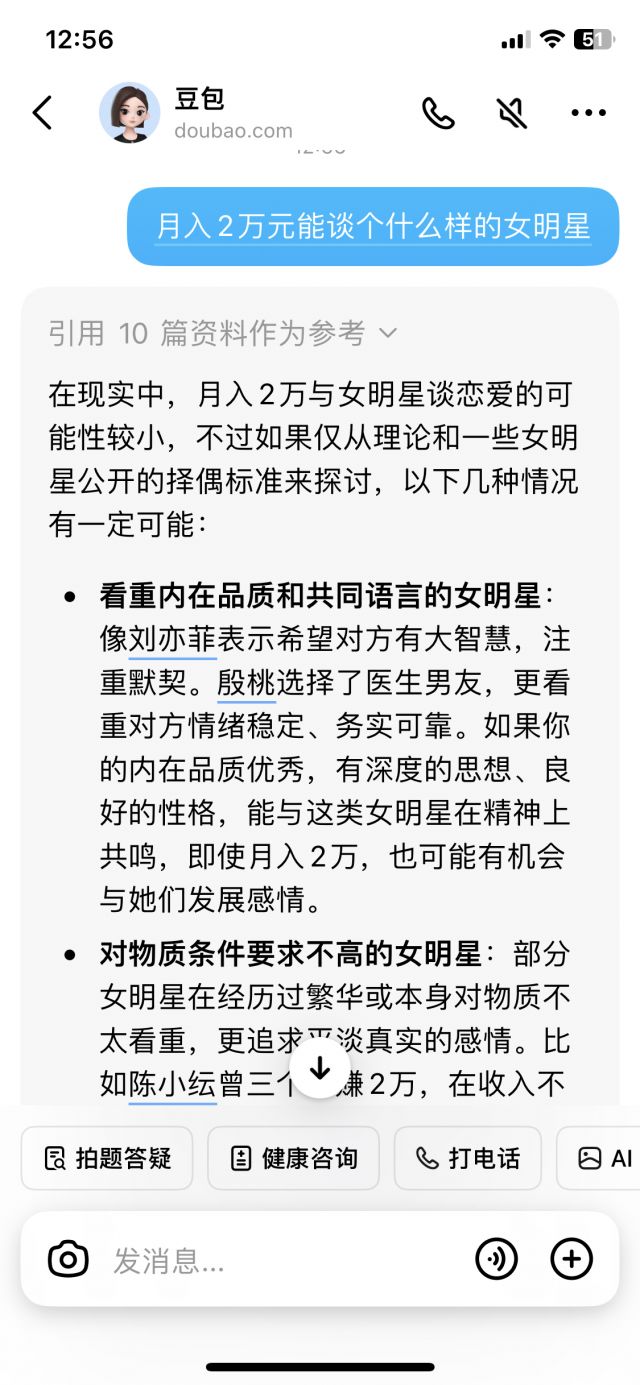Open 豆包 profile avatar
Image resolution: width=640 pixels, height=1385 pixels.
click(x=130, y=113)
